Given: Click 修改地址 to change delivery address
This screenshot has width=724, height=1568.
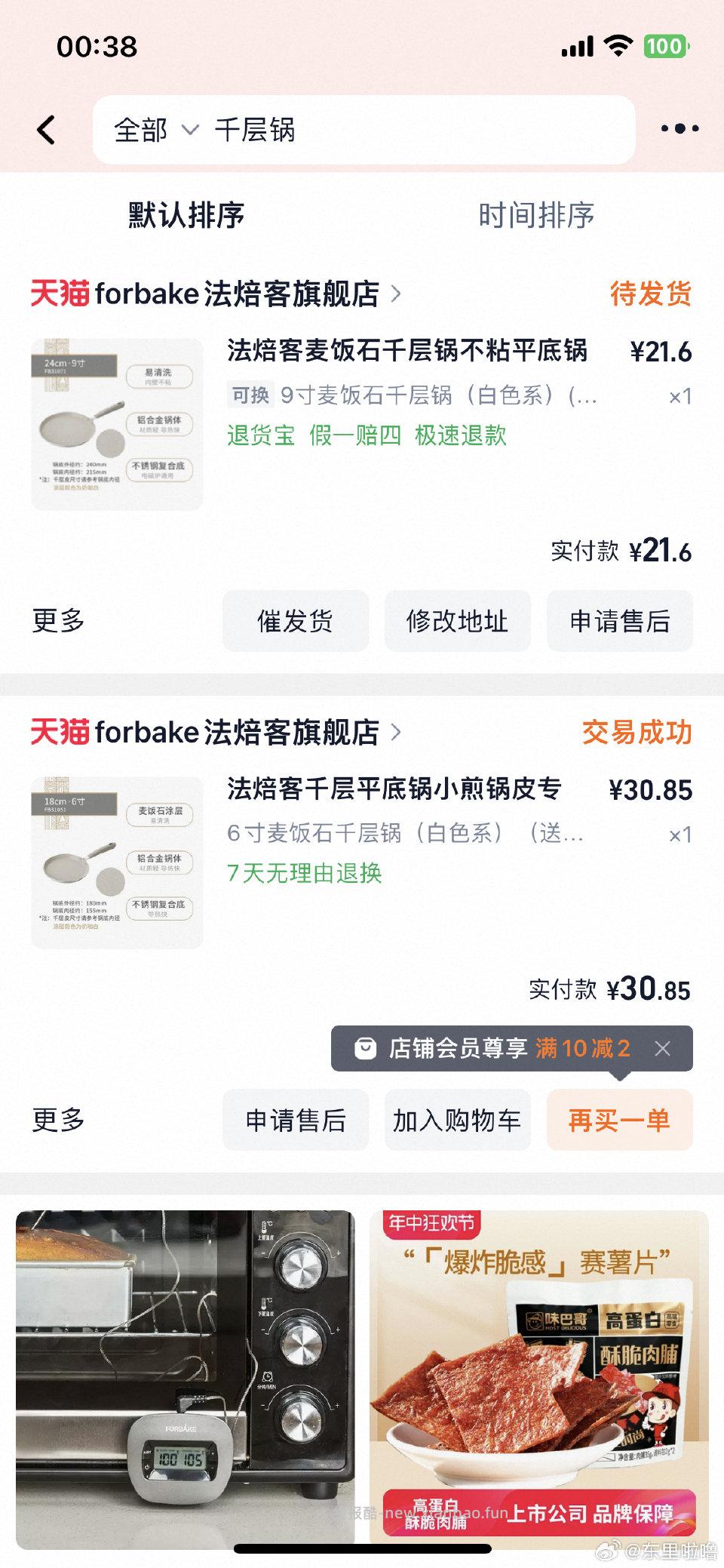Looking at the screenshot, I should coord(458,621).
